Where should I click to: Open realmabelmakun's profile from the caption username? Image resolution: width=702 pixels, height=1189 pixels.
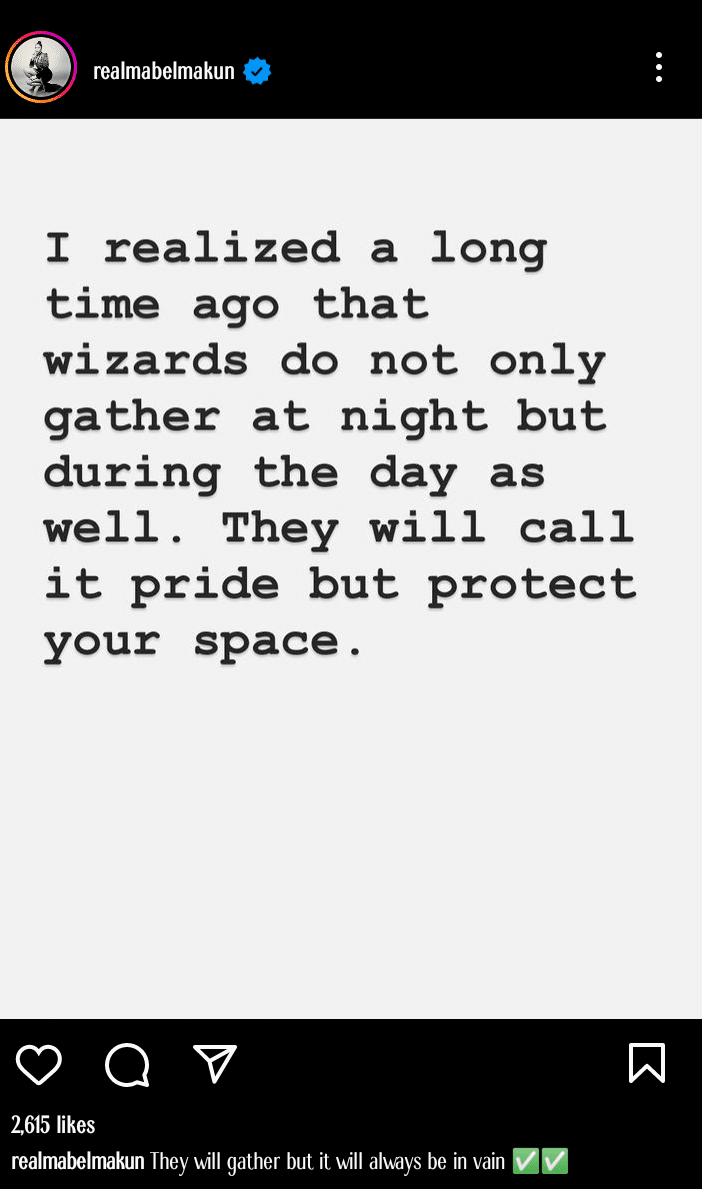[78, 1161]
